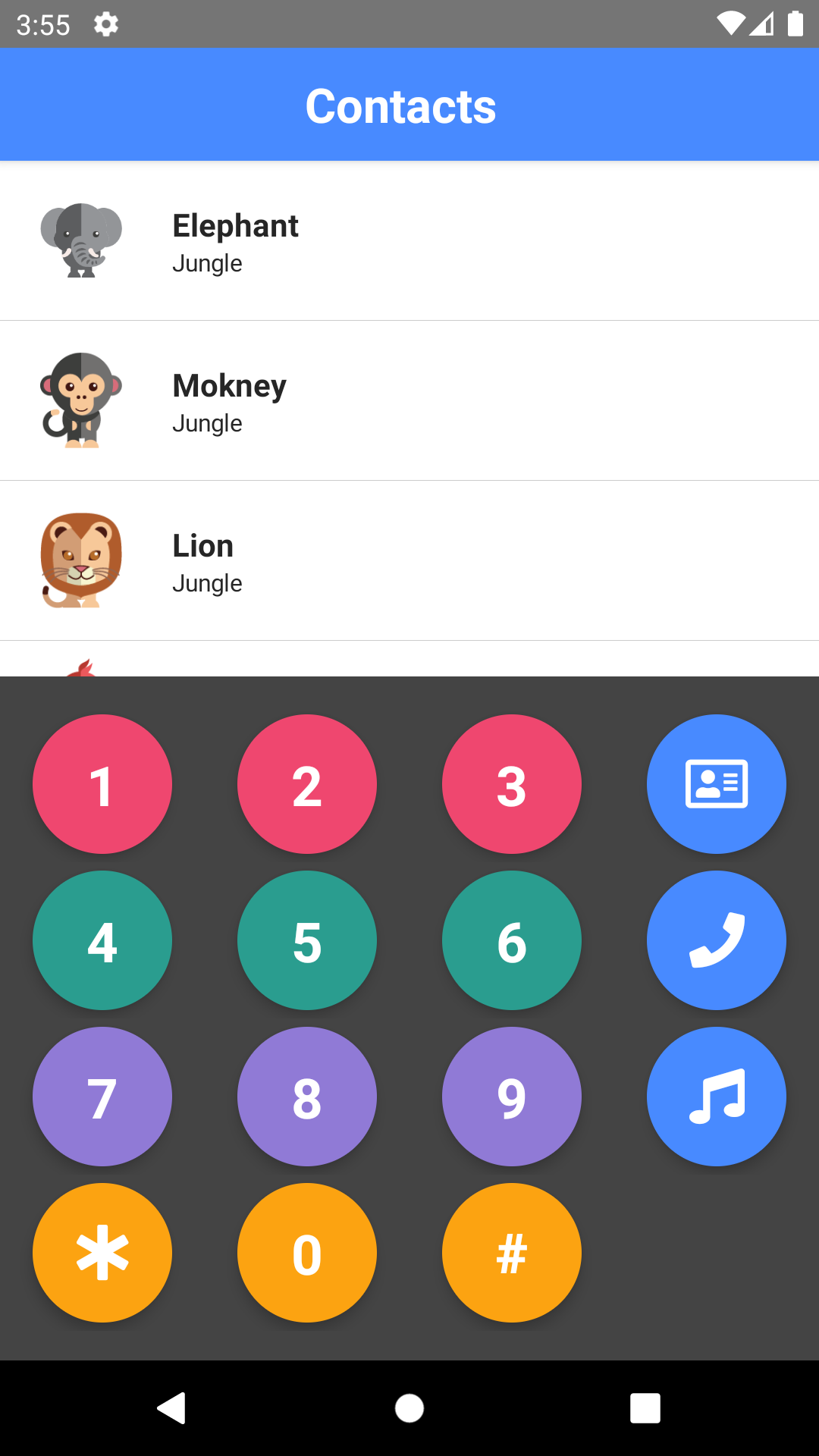Enter digit 3 on the dial pad
819x1456 pixels.
pyautogui.click(x=512, y=784)
